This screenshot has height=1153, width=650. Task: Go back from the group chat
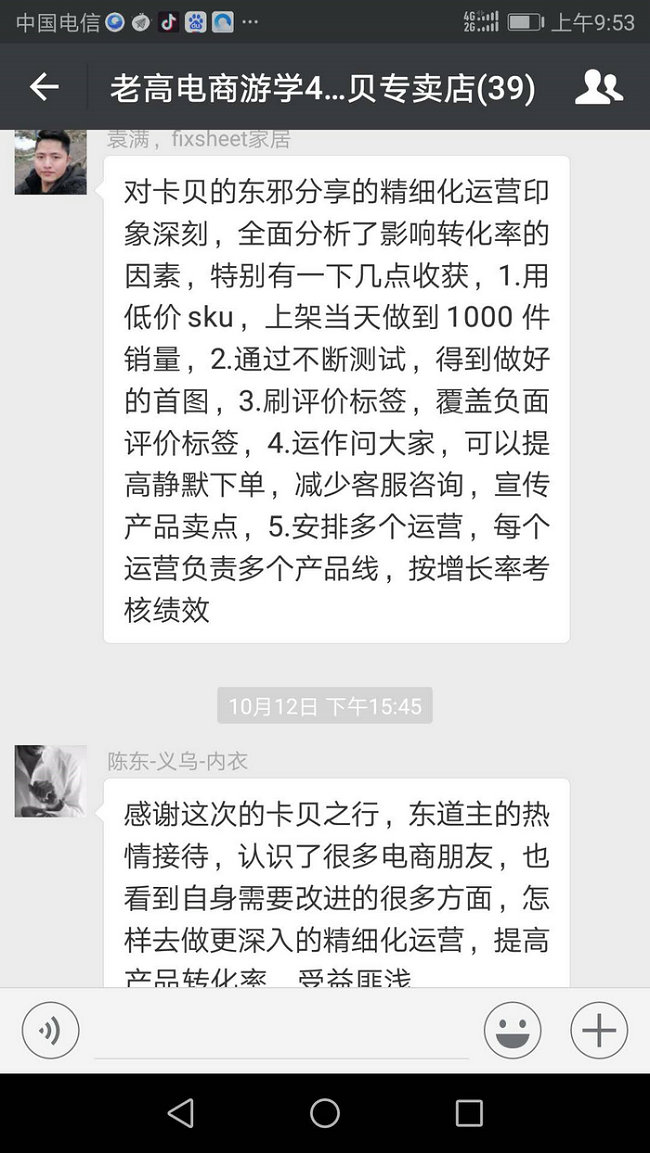point(44,88)
